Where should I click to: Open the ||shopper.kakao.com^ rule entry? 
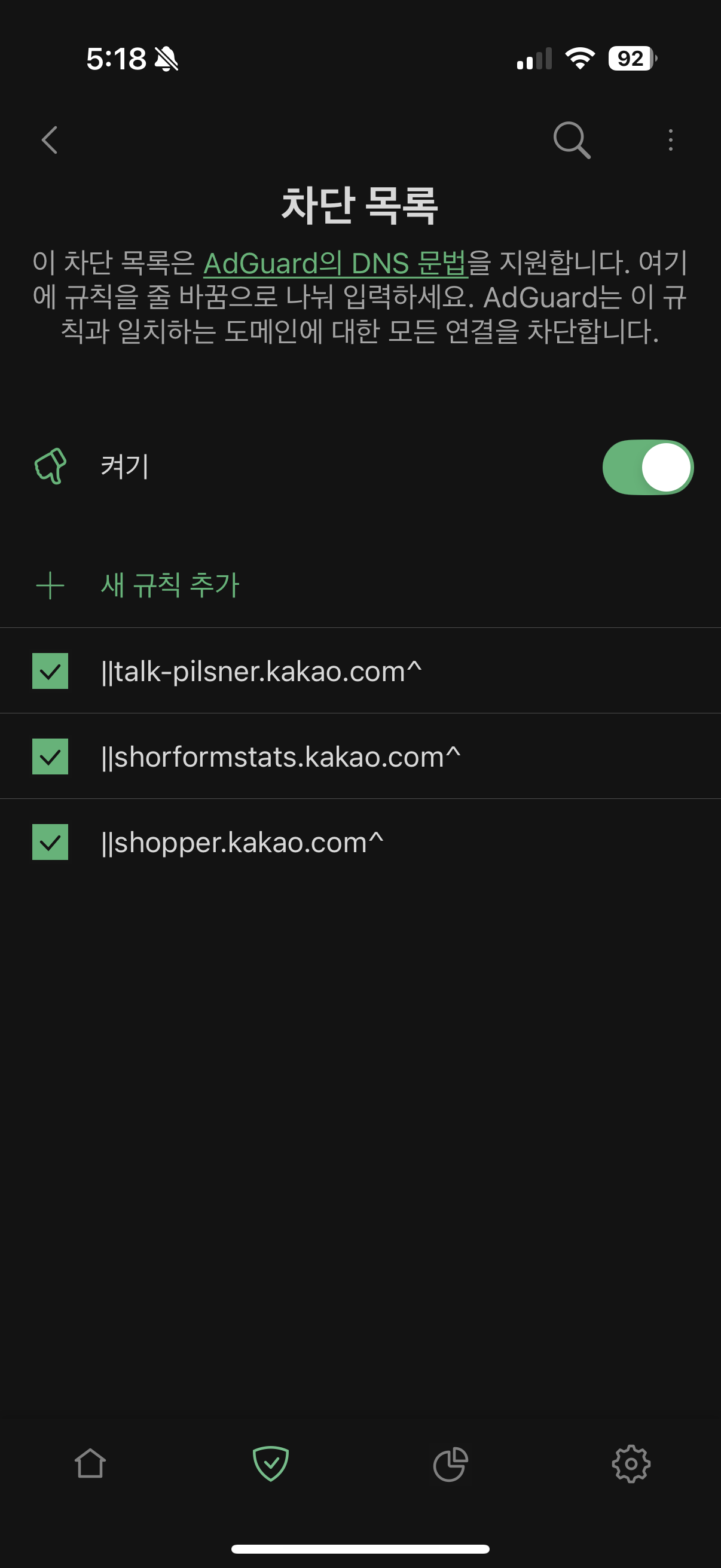(242, 843)
